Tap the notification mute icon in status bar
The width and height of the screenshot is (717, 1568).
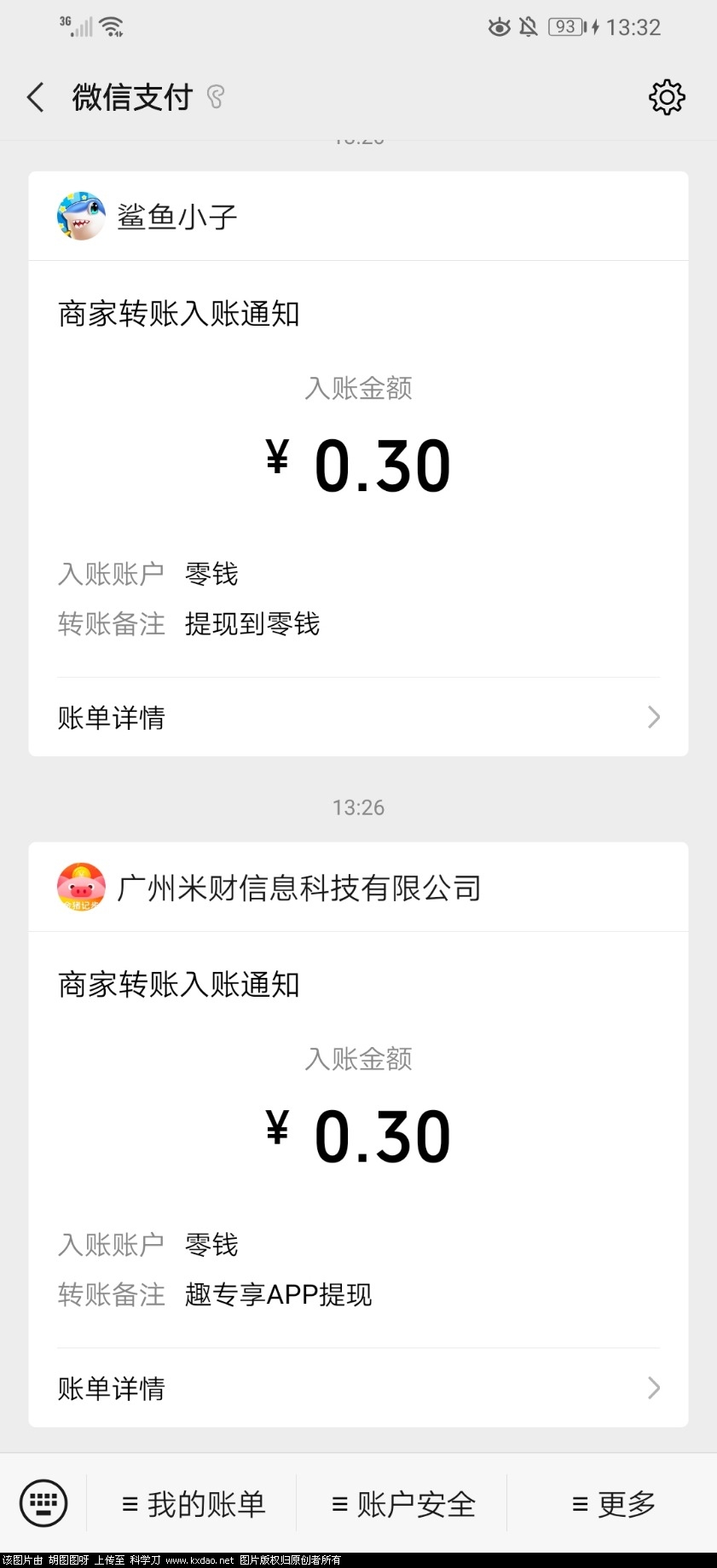pyautogui.click(x=529, y=26)
